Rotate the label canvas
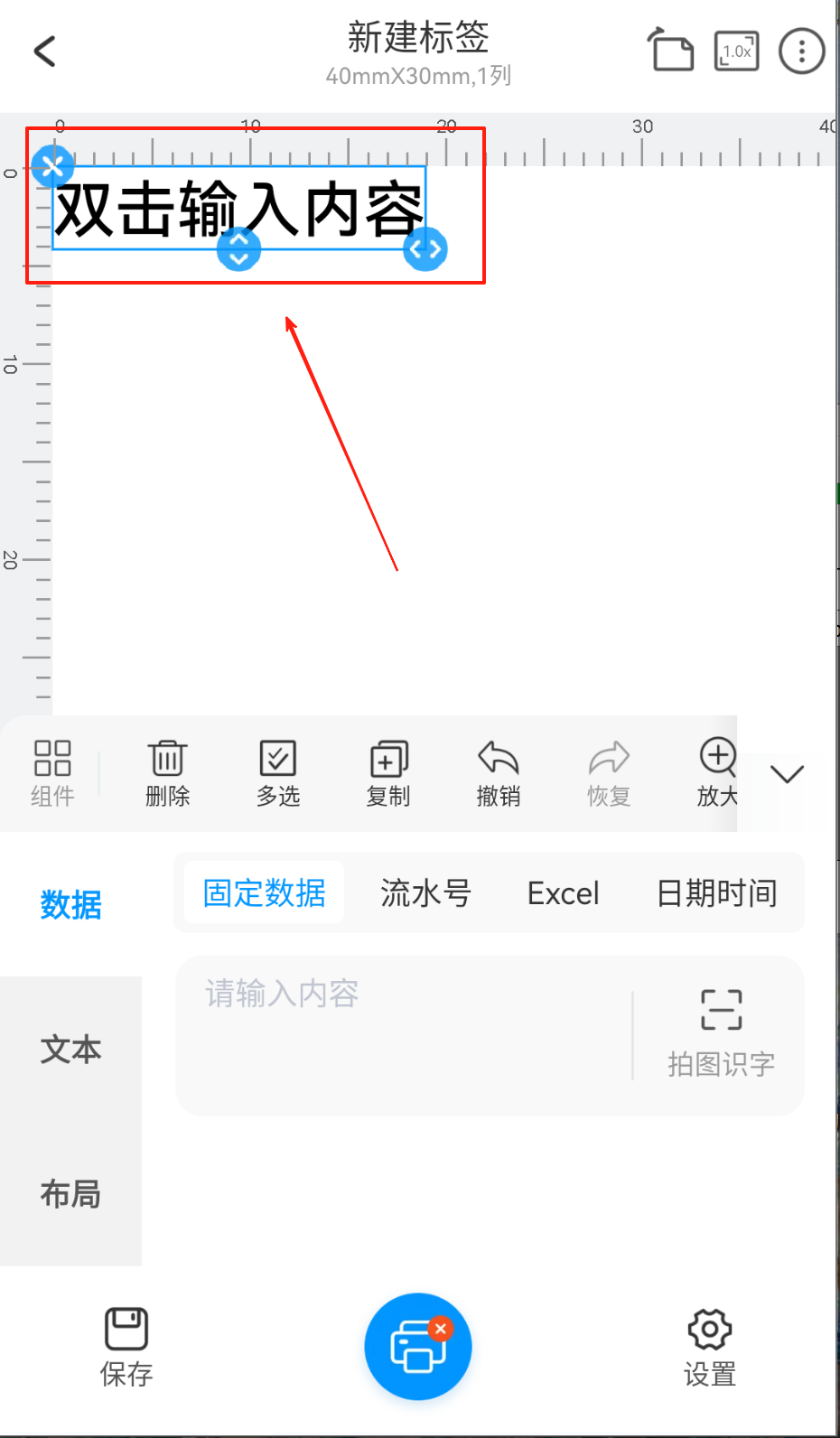840x1438 pixels. pyautogui.click(x=670, y=51)
